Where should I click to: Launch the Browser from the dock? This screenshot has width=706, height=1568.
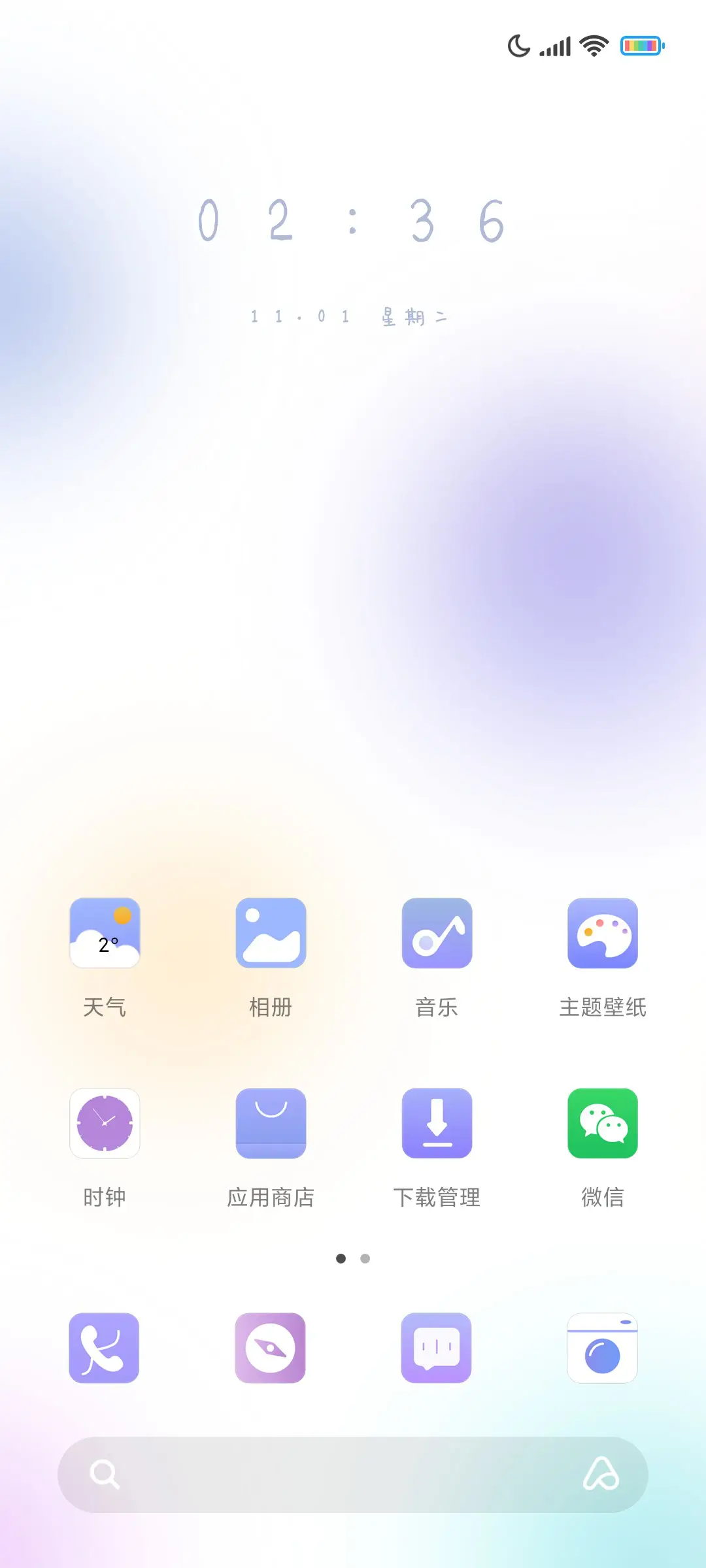pos(271,1350)
